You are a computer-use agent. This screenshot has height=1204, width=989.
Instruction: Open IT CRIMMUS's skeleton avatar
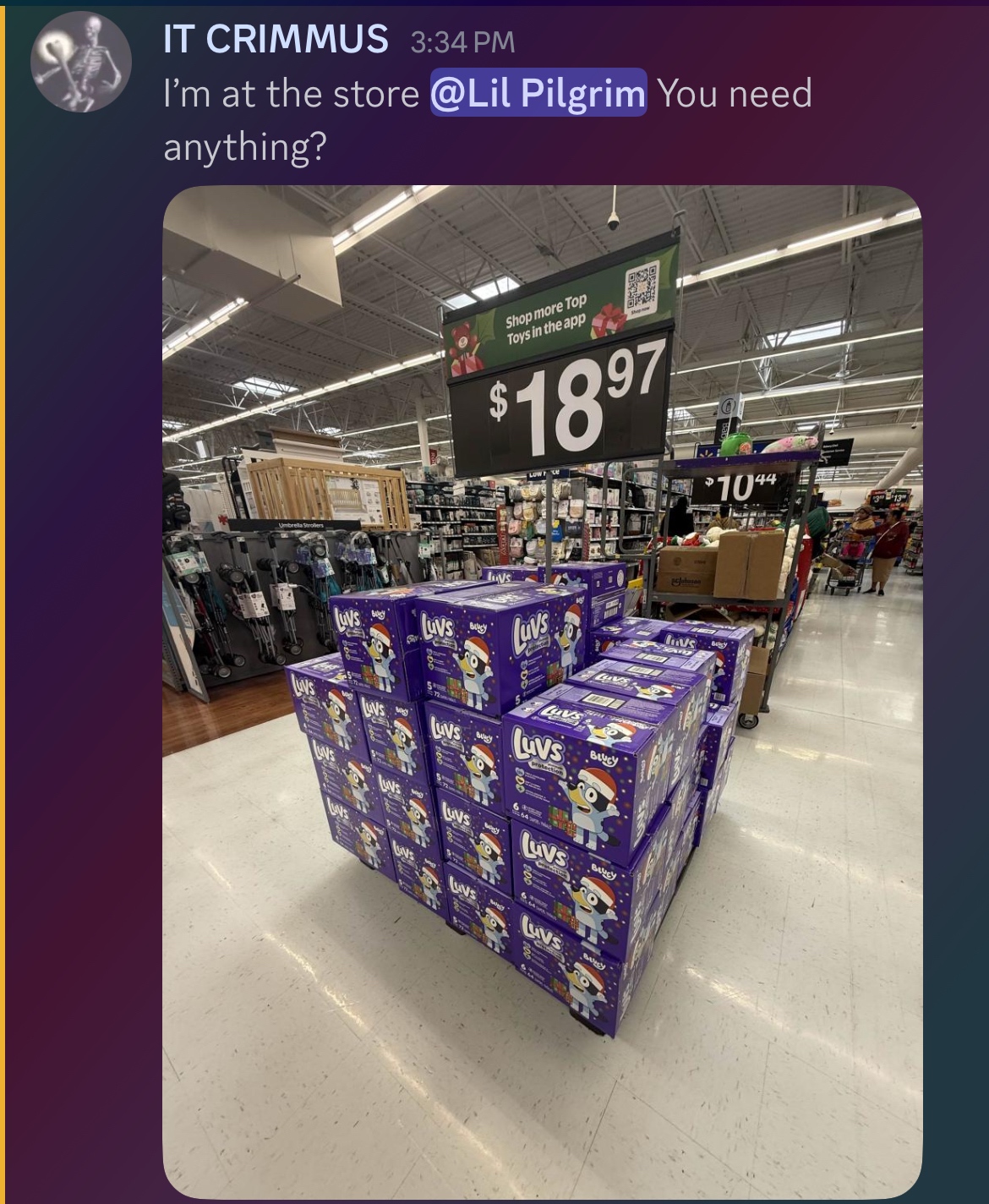pos(81,62)
